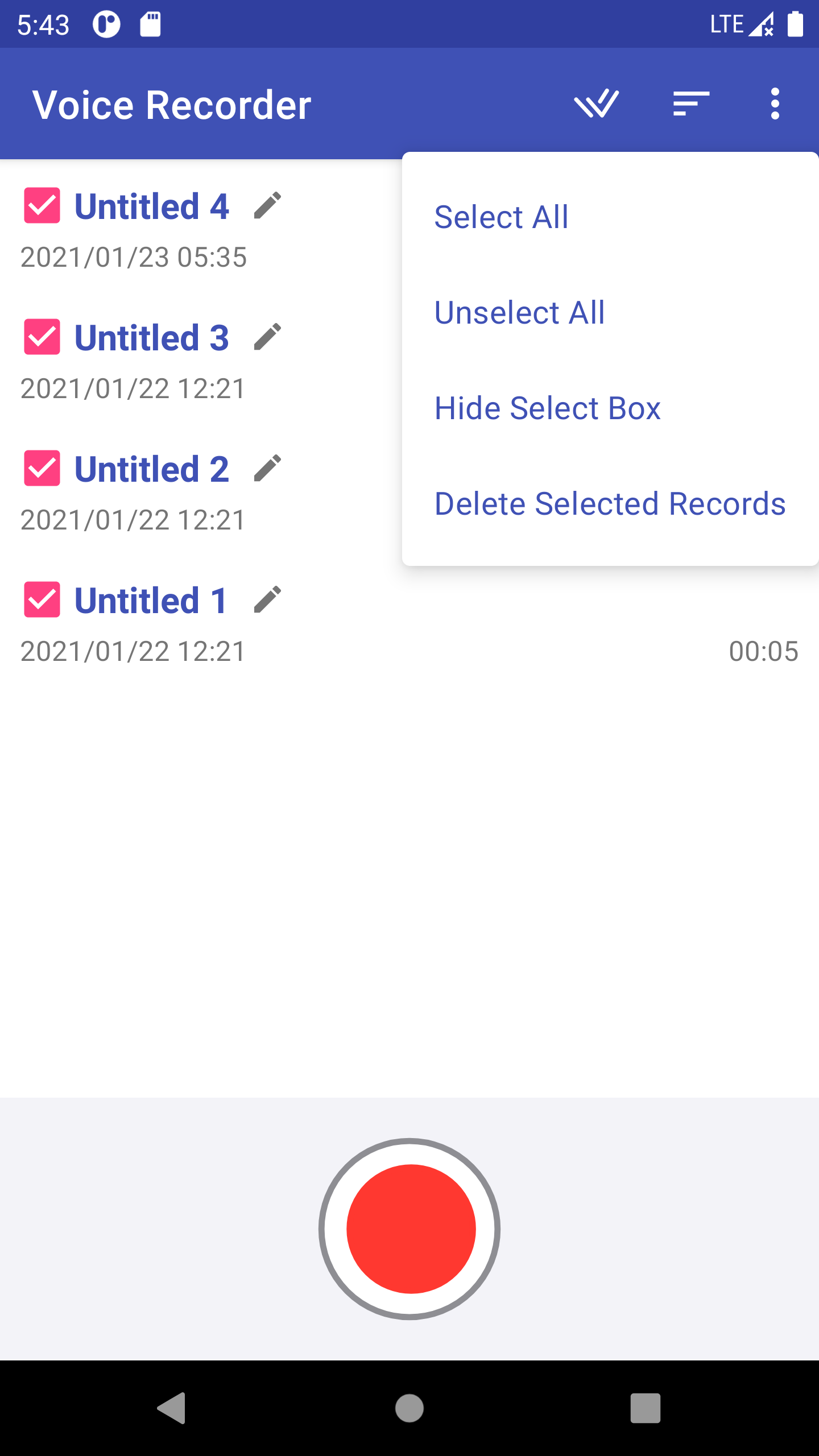Tap Delete Selected Records
Screen dimensions: 819x1456
(610, 504)
